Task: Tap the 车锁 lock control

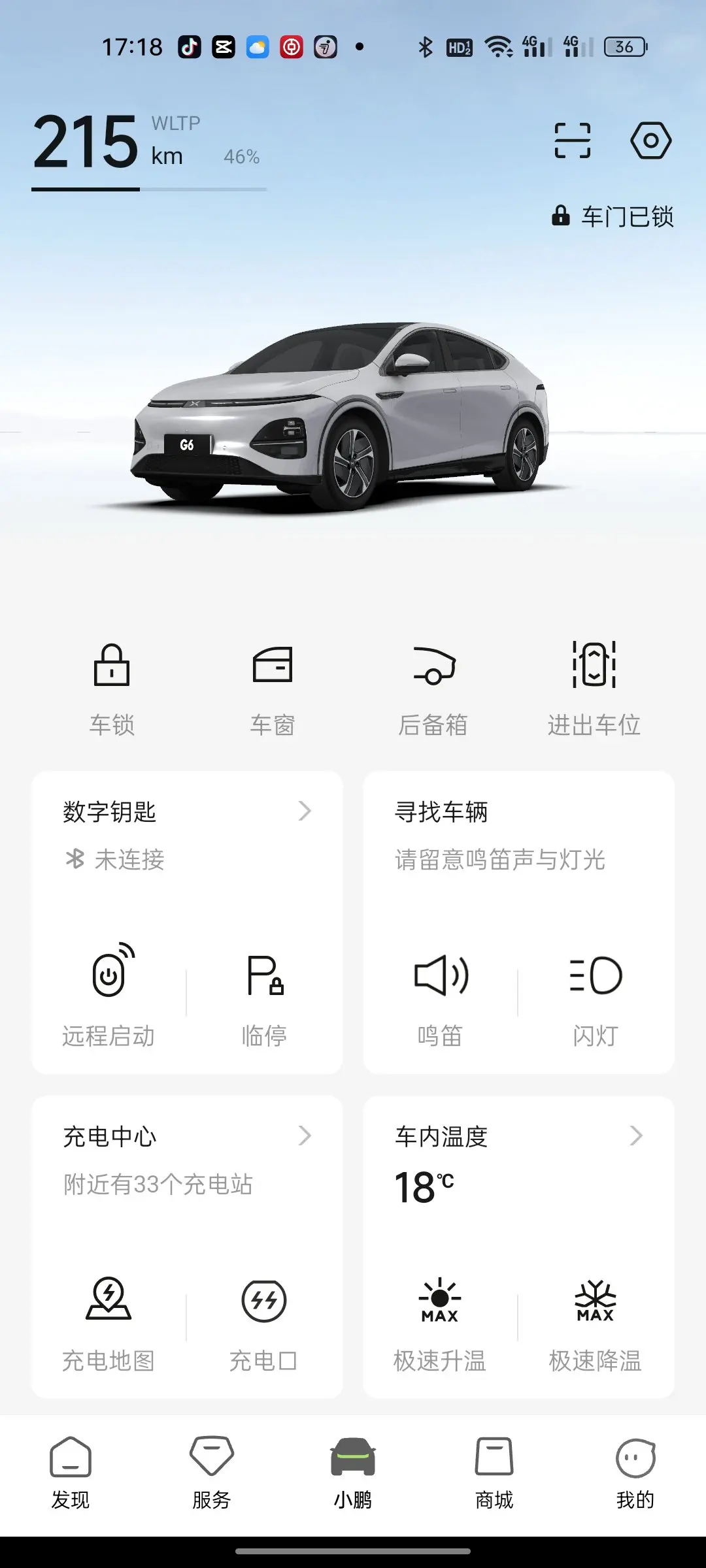Action: coord(112,690)
